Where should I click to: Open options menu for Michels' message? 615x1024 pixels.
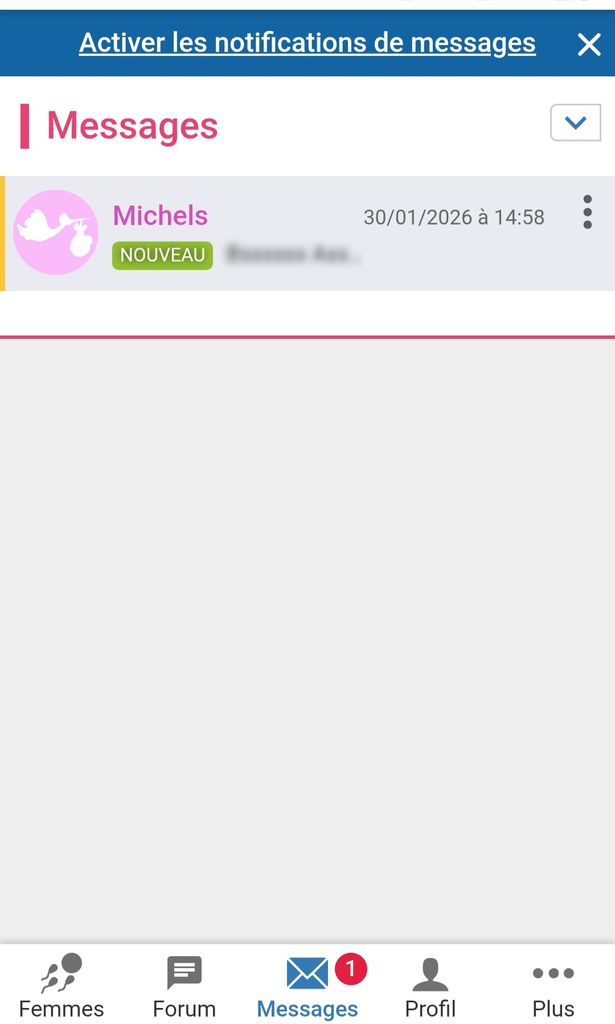pos(587,212)
